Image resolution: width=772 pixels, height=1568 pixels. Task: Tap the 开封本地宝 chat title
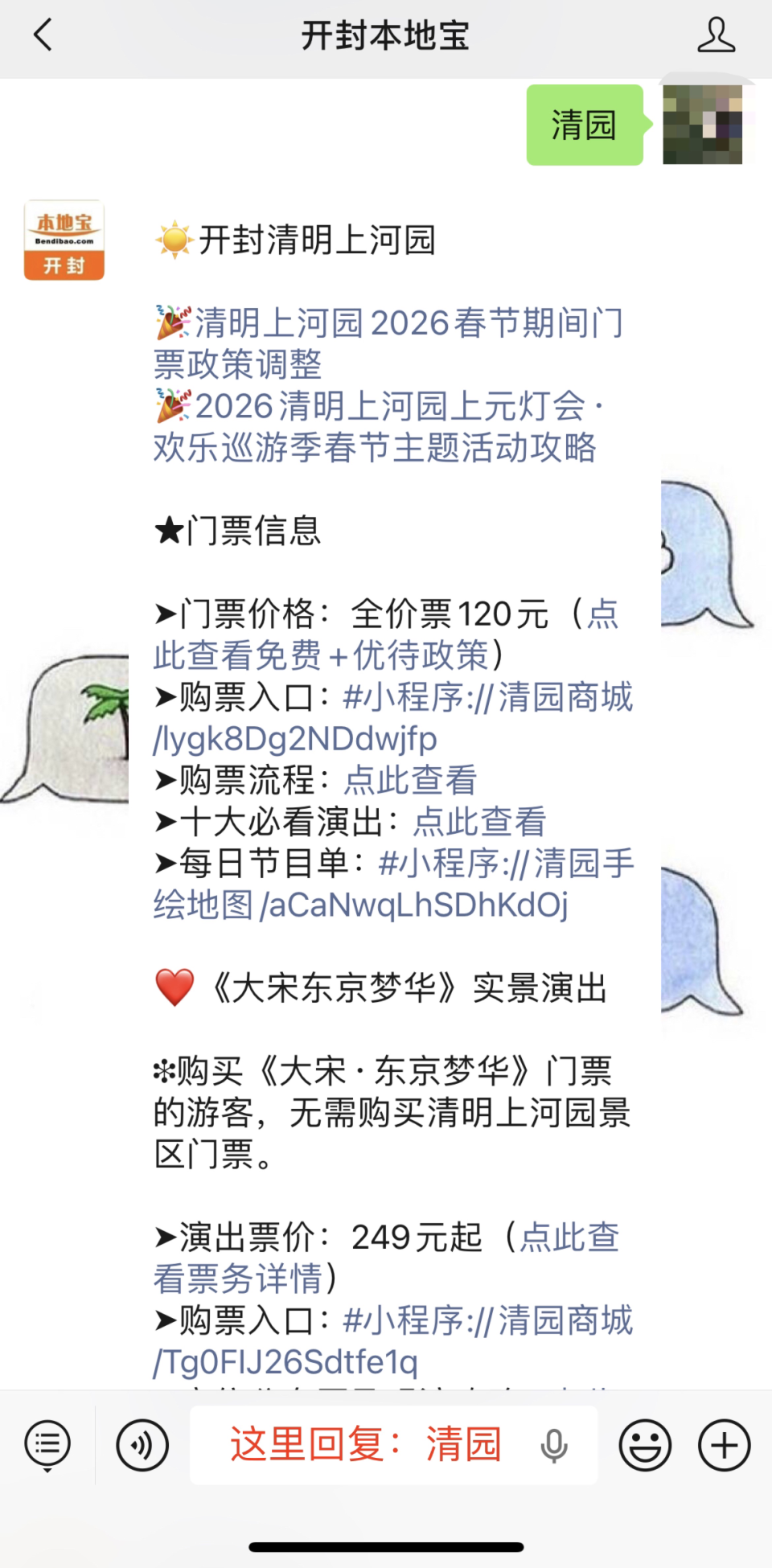[x=386, y=35]
